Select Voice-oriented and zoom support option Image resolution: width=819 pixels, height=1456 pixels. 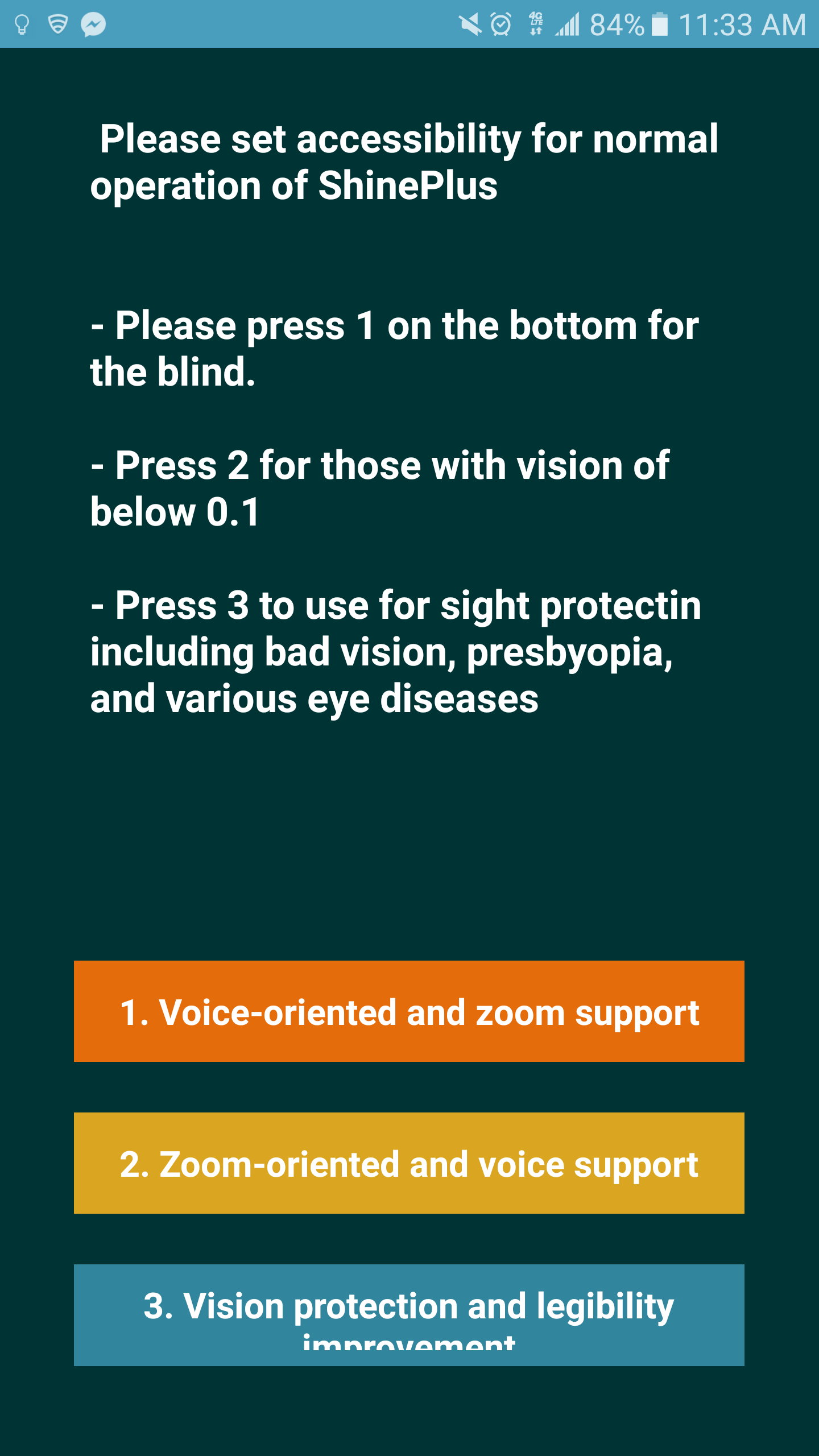pos(409,1011)
